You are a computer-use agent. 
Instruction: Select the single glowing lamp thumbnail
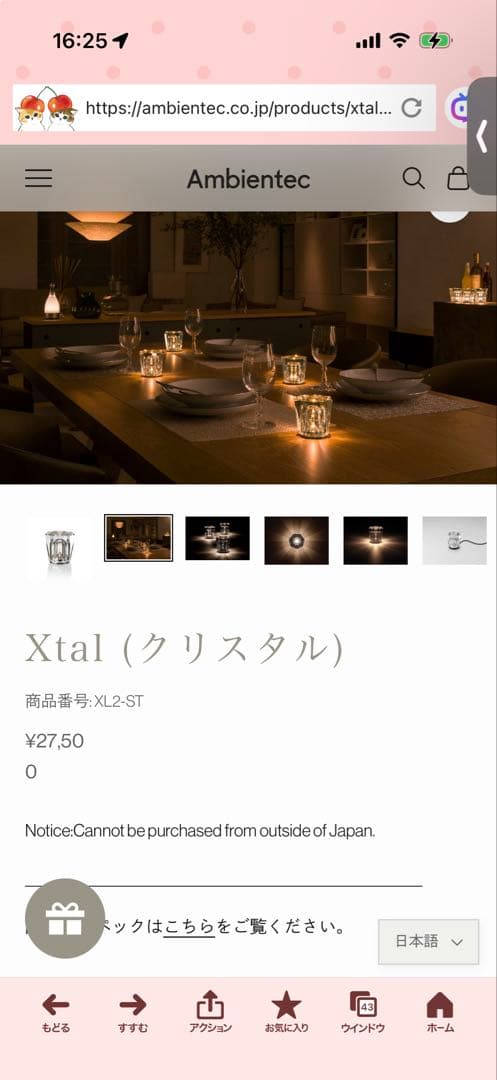(x=376, y=540)
